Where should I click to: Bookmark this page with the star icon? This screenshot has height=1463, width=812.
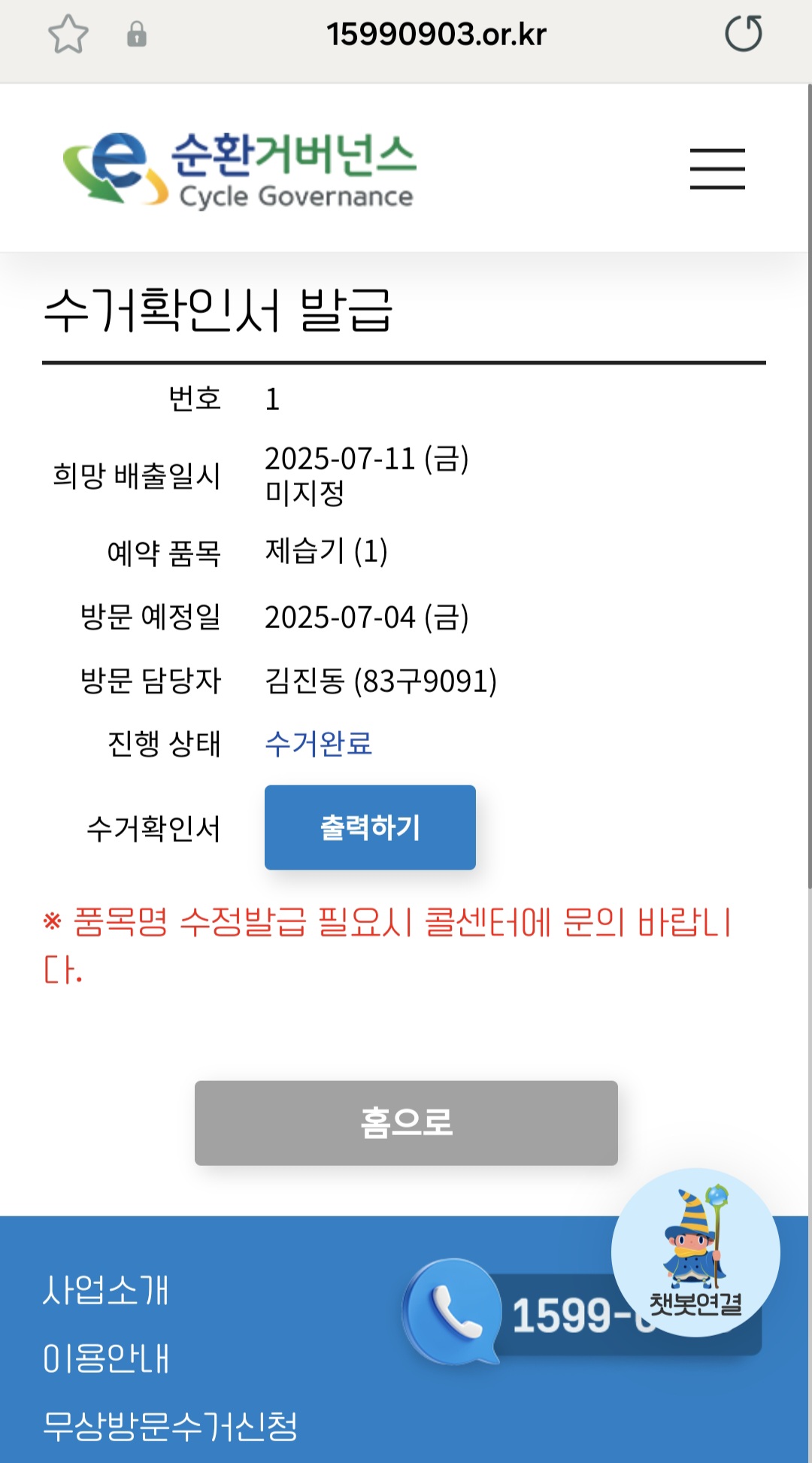[68, 35]
